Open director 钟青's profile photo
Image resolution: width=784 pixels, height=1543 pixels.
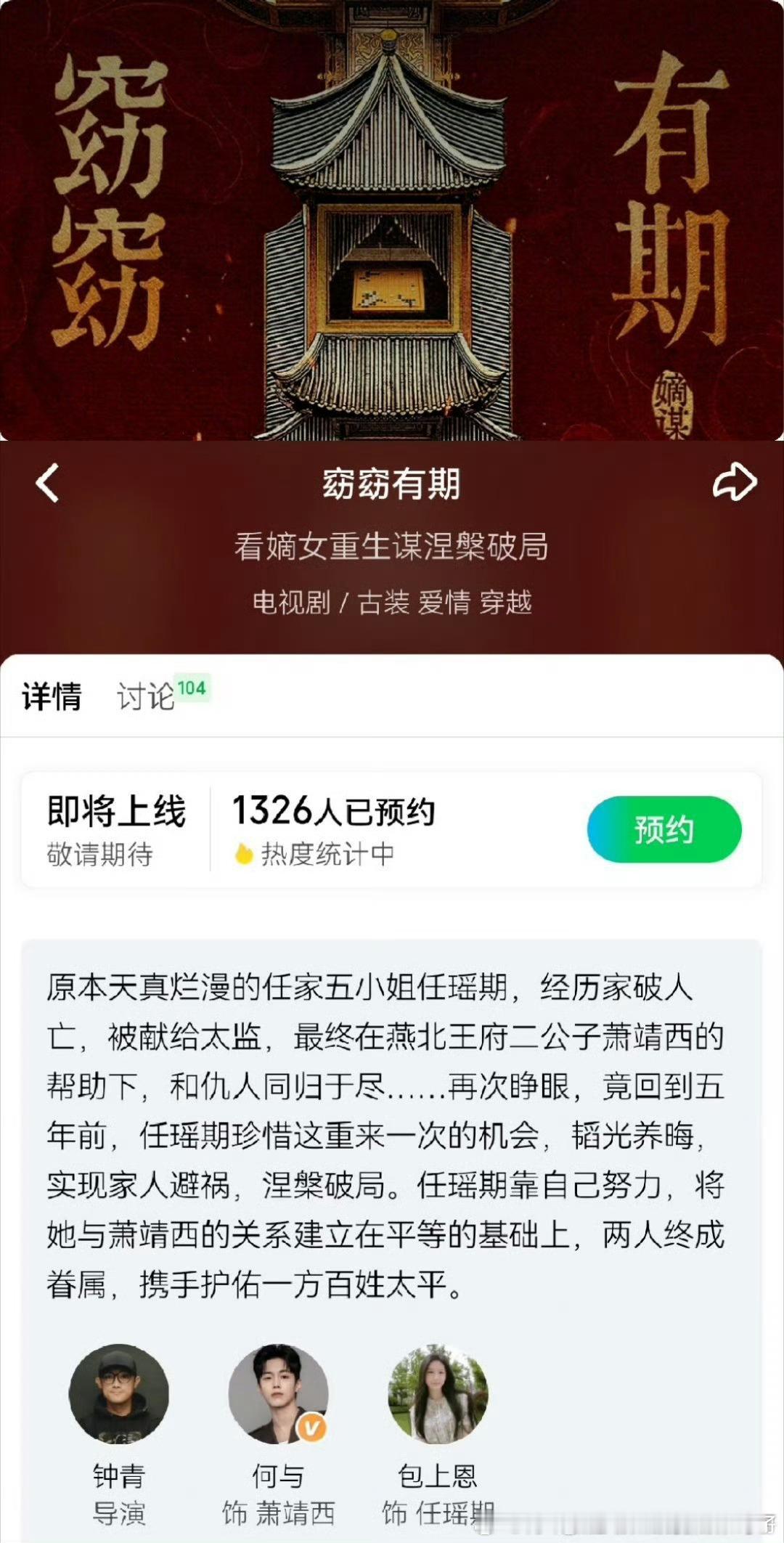[x=118, y=1393]
